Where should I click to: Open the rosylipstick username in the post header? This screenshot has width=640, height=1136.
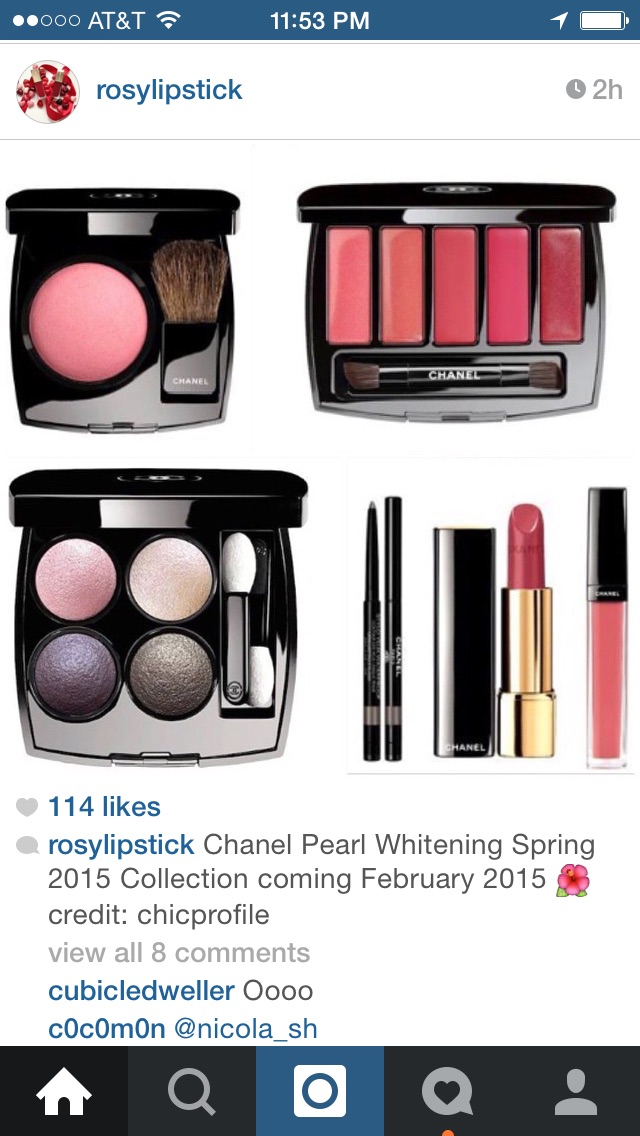point(169,91)
